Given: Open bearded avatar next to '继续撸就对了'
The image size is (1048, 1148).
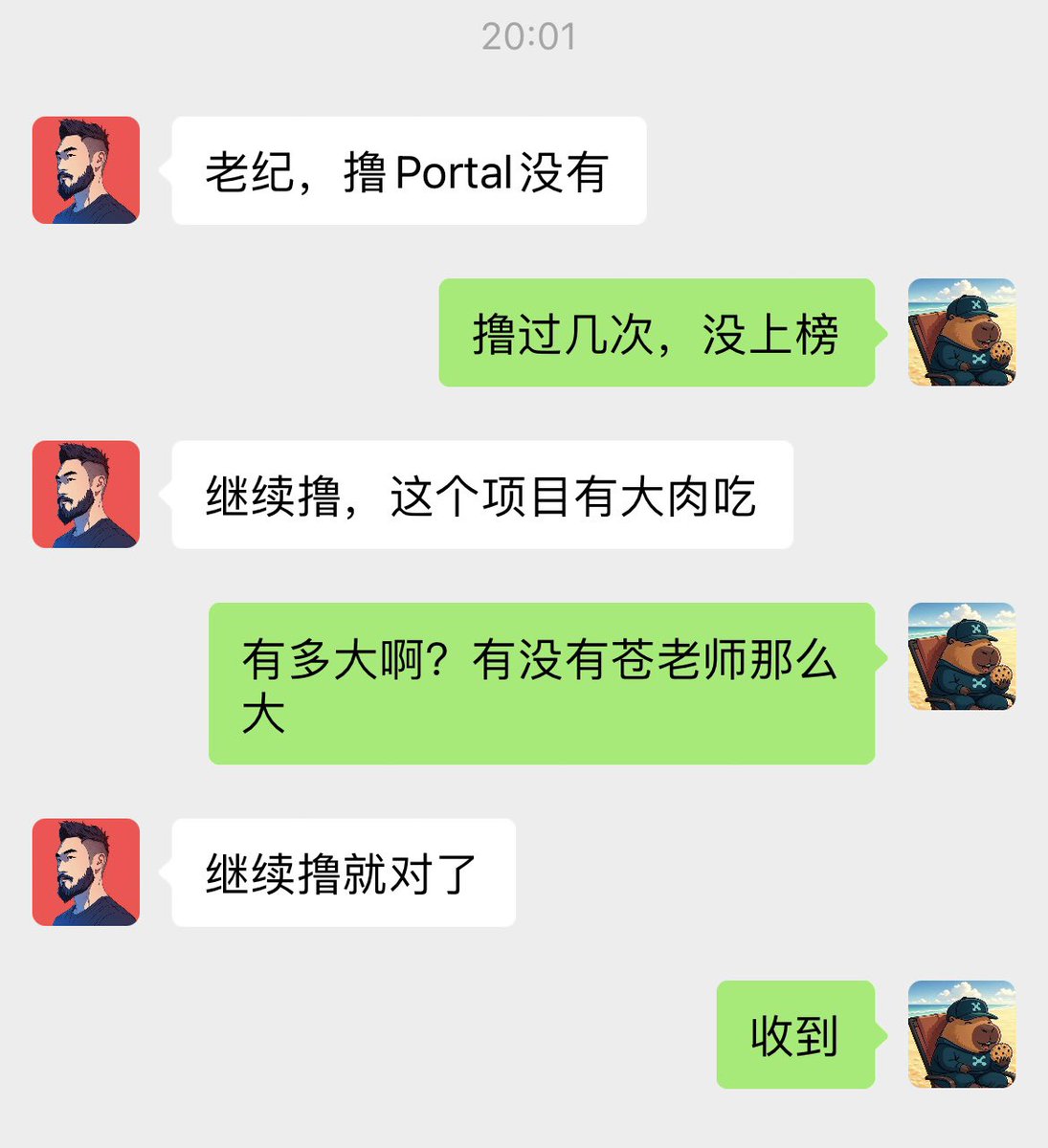Looking at the screenshot, I should [86, 872].
